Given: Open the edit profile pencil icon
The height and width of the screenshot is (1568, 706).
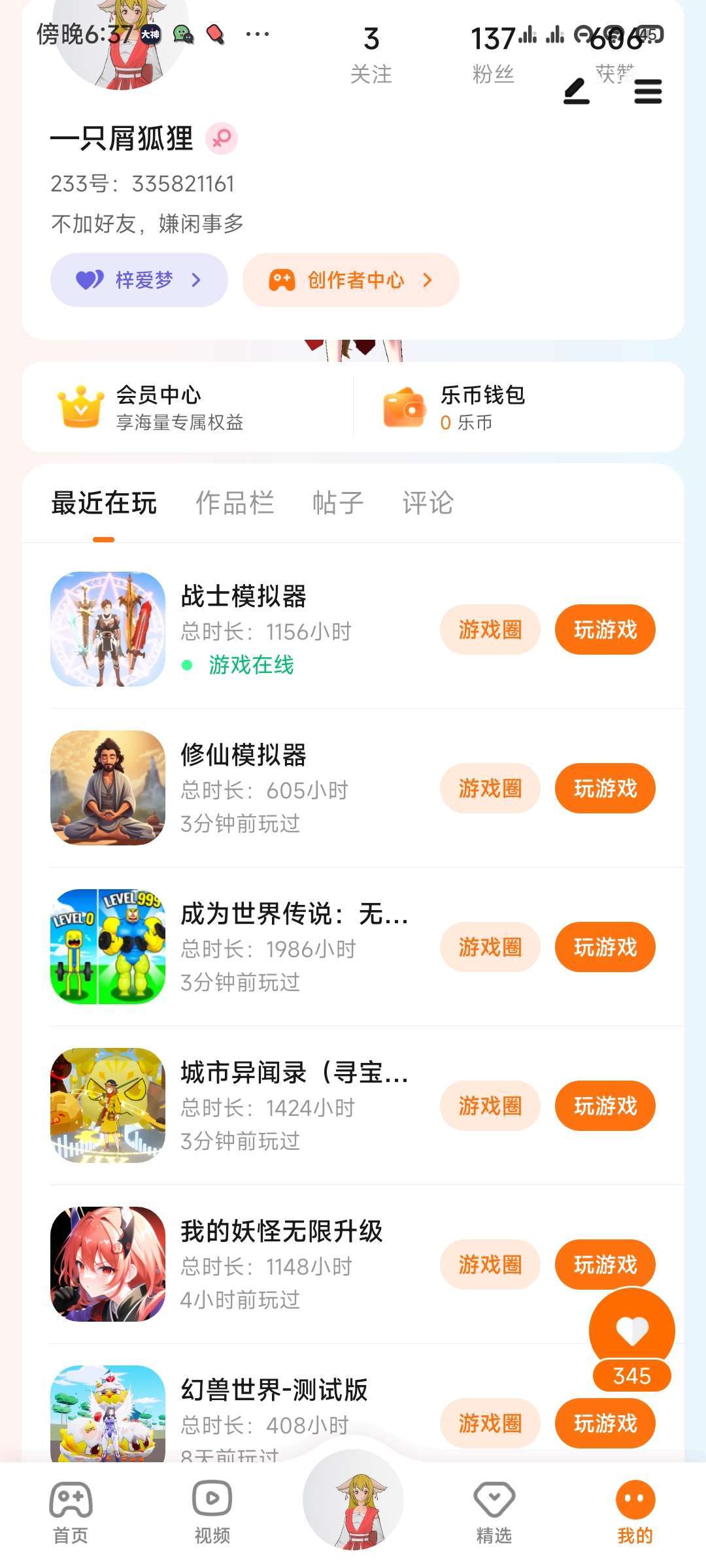Looking at the screenshot, I should 577,91.
